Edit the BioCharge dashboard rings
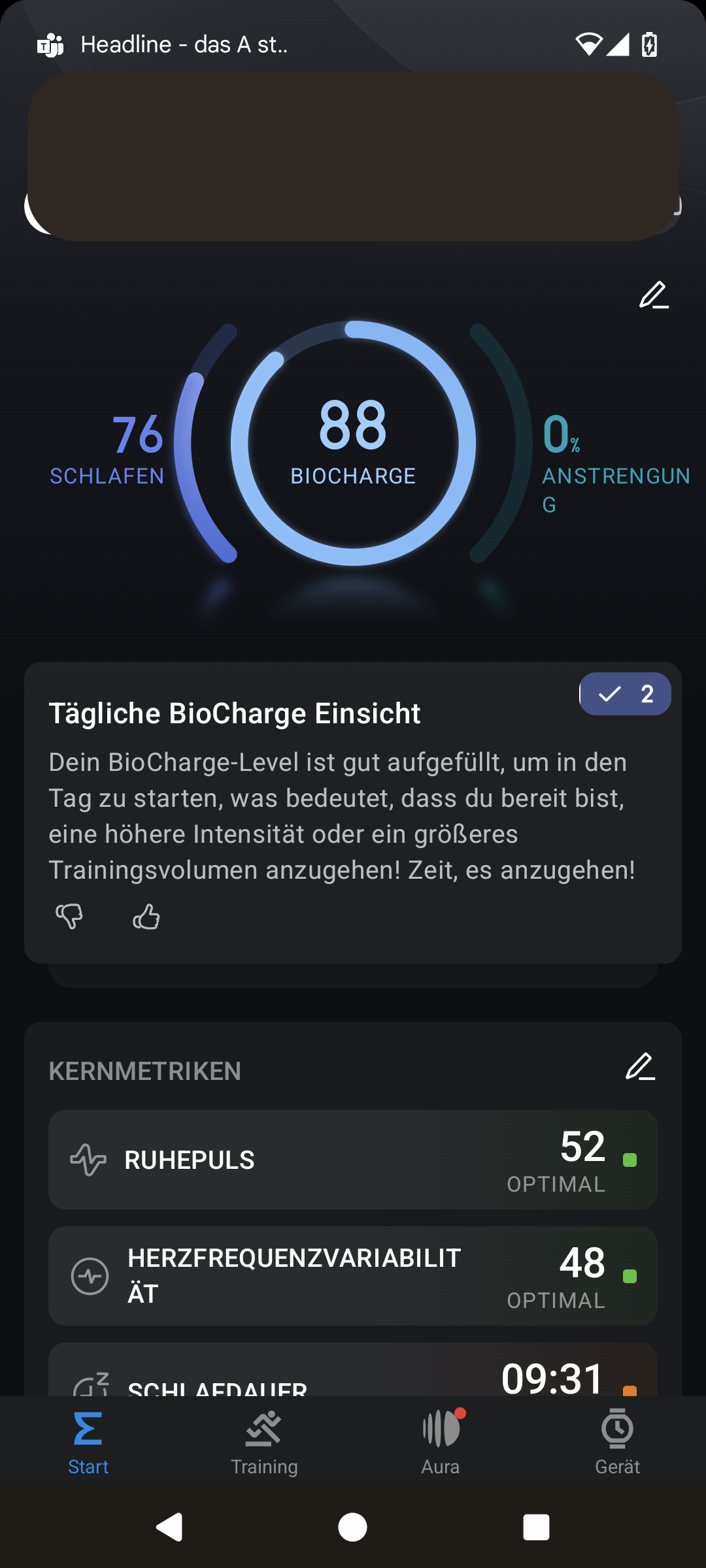Image resolution: width=706 pixels, height=1568 pixels. tap(653, 295)
